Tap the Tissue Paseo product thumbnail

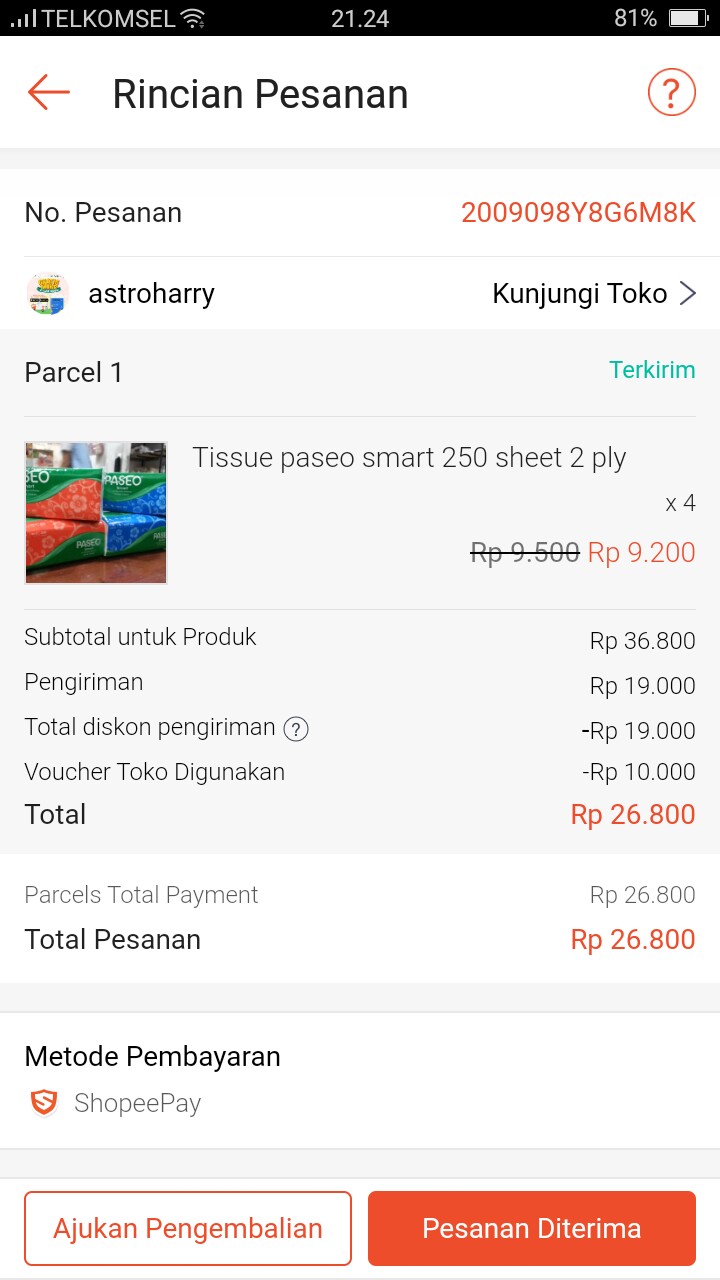(x=95, y=512)
